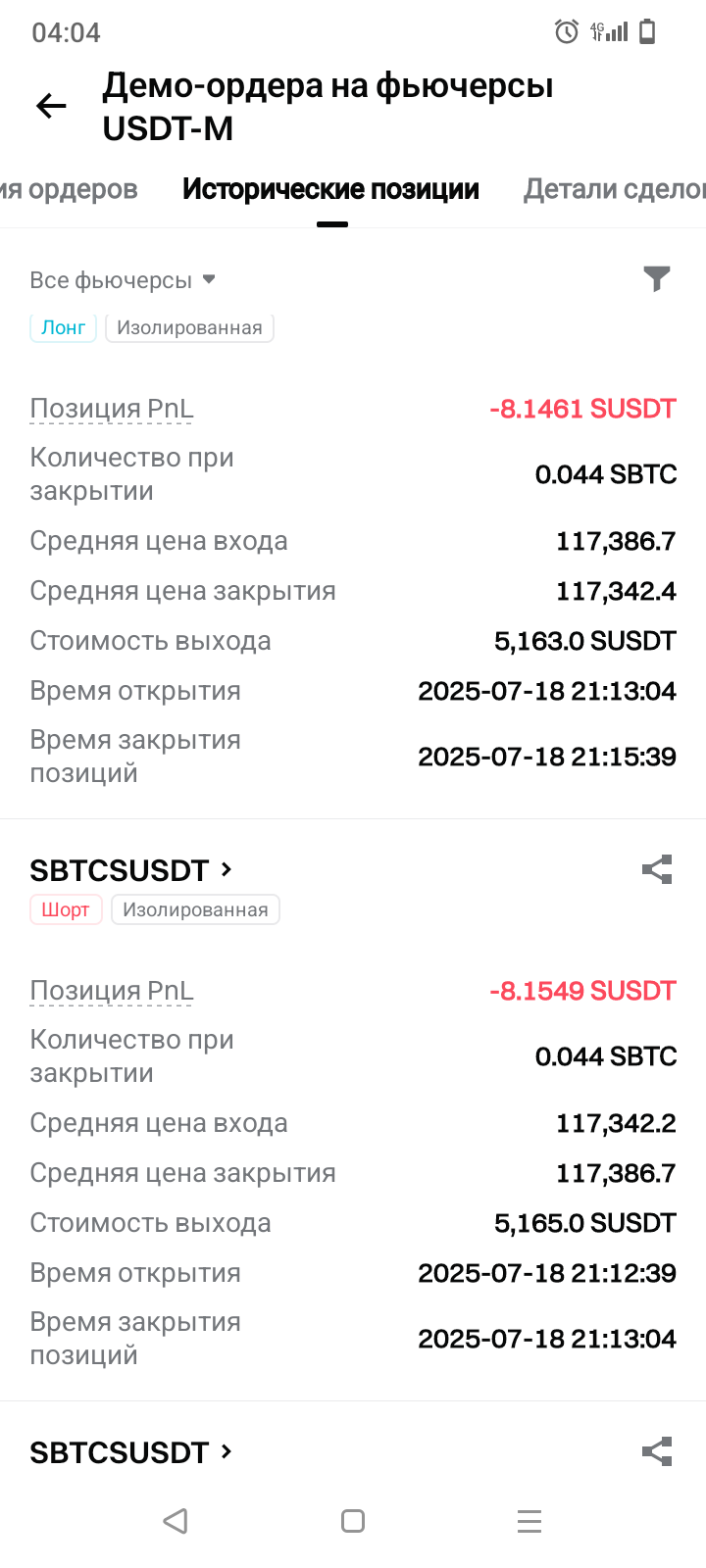Share the Шорт SBTCSUSDT position
706x1568 pixels.
coord(657,869)
